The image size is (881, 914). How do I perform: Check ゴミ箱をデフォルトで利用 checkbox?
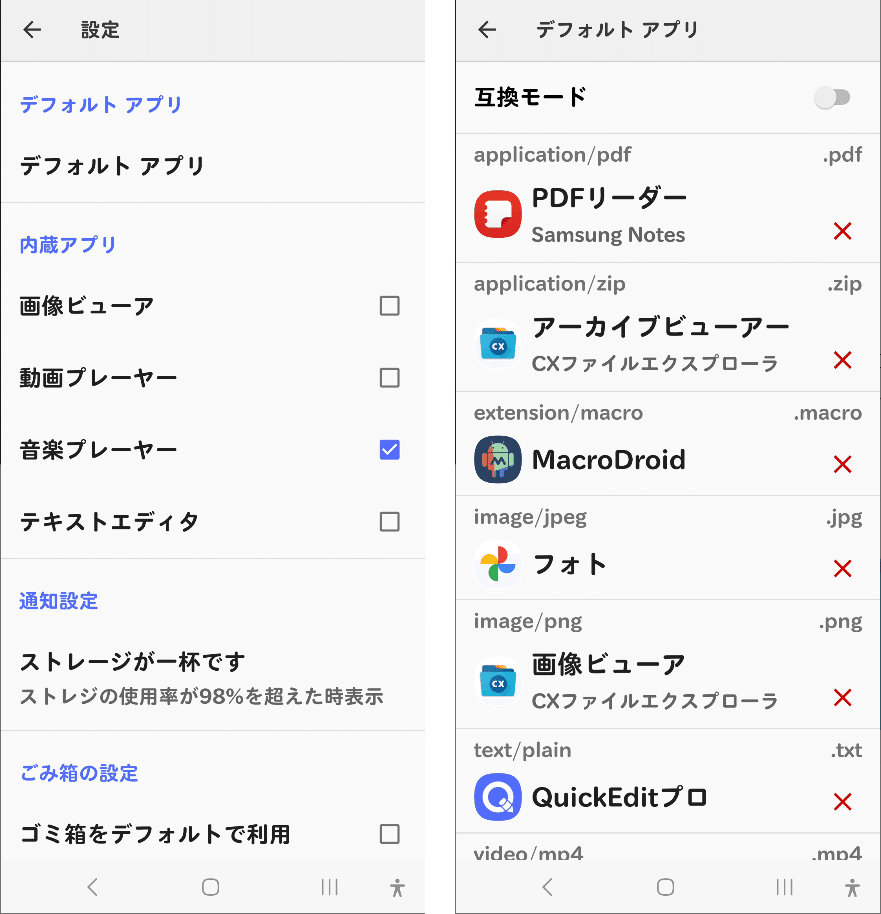(390, 834)
